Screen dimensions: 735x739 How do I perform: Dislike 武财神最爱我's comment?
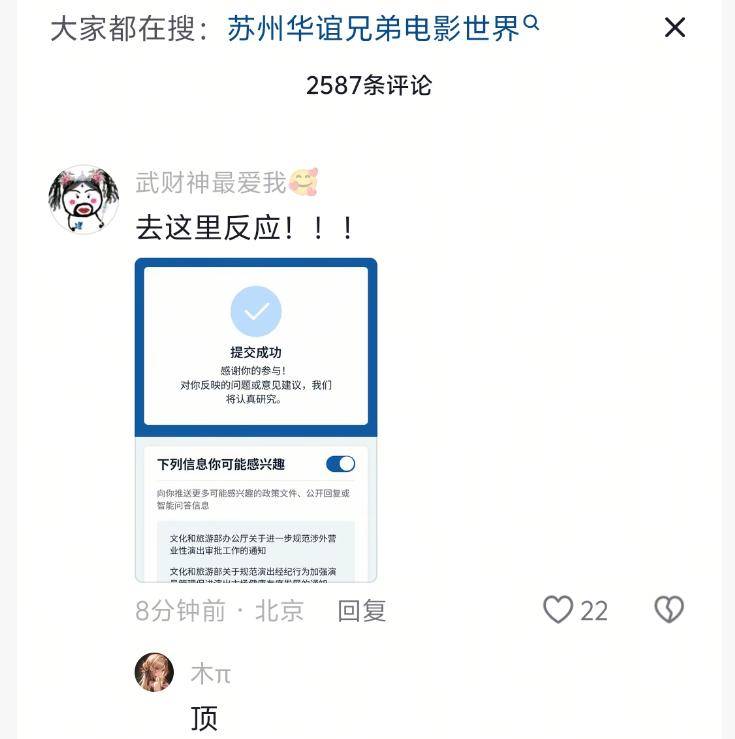668,610
